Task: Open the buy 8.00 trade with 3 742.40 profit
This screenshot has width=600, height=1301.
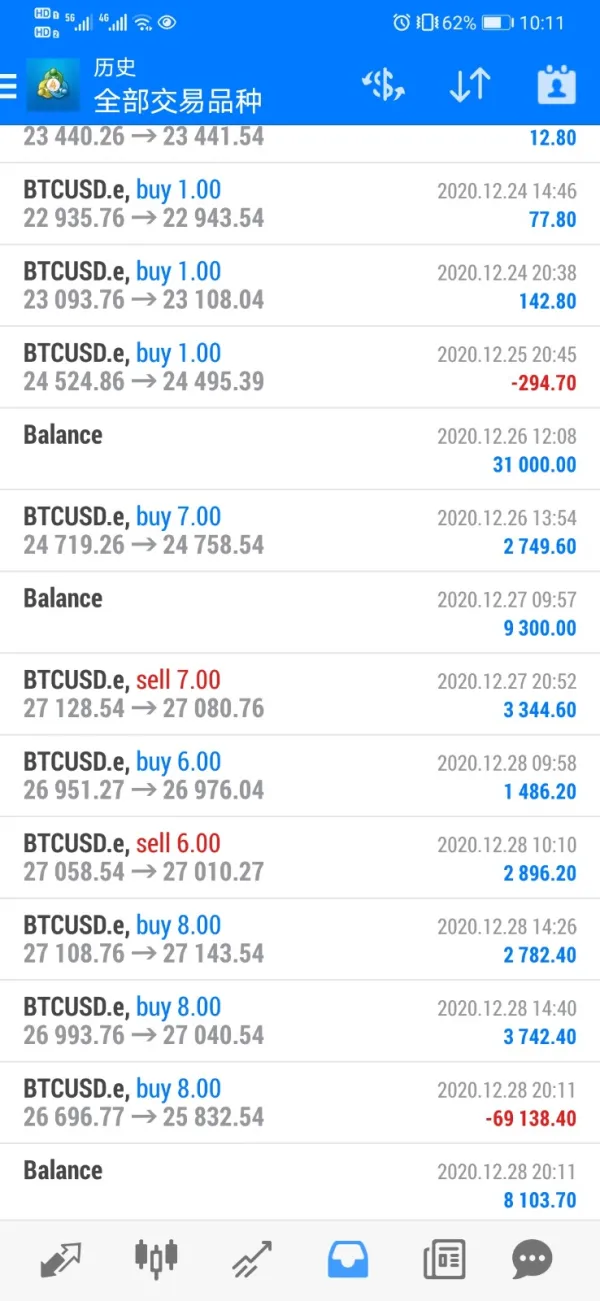Action: [x=300, y=1021]
